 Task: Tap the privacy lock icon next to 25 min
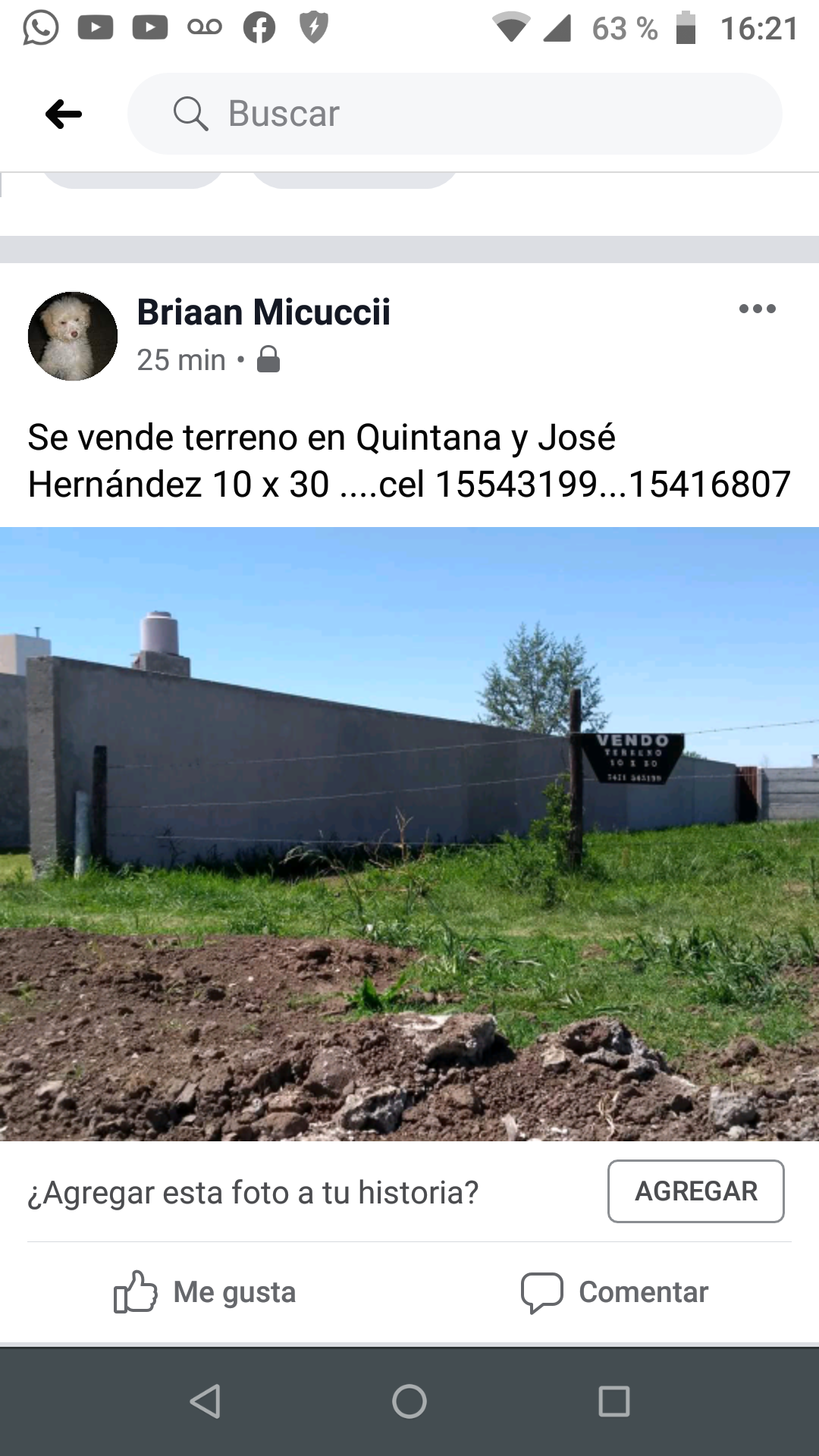pos(269,360)
